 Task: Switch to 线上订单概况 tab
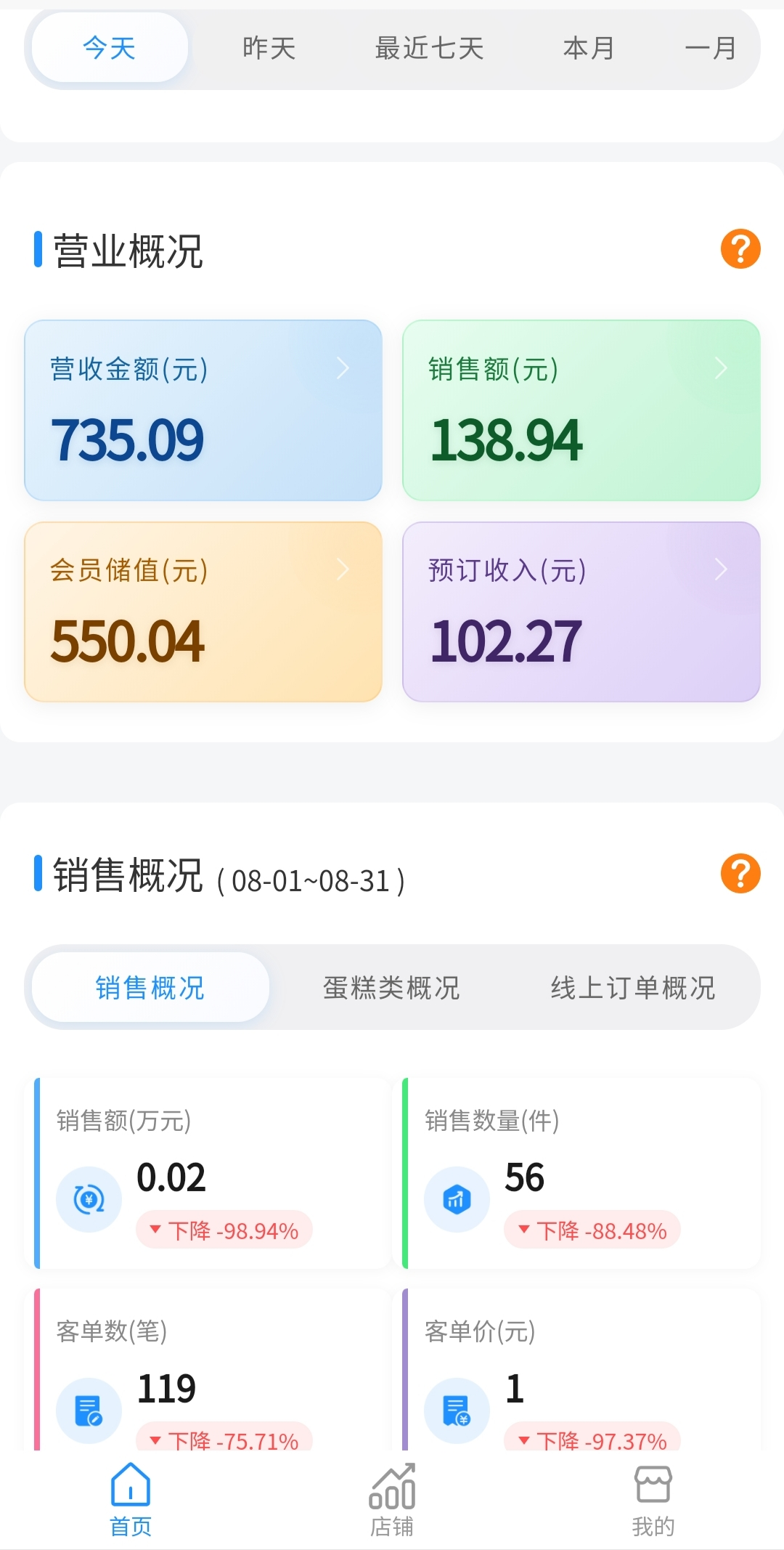[x=633, y=987]
